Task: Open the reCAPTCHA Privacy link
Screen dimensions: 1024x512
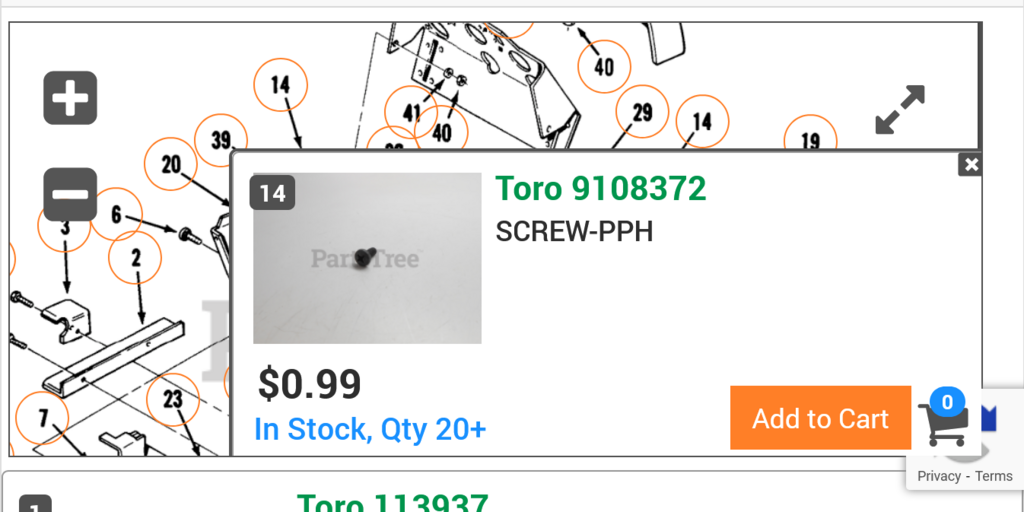Action: tap(939, 476)
